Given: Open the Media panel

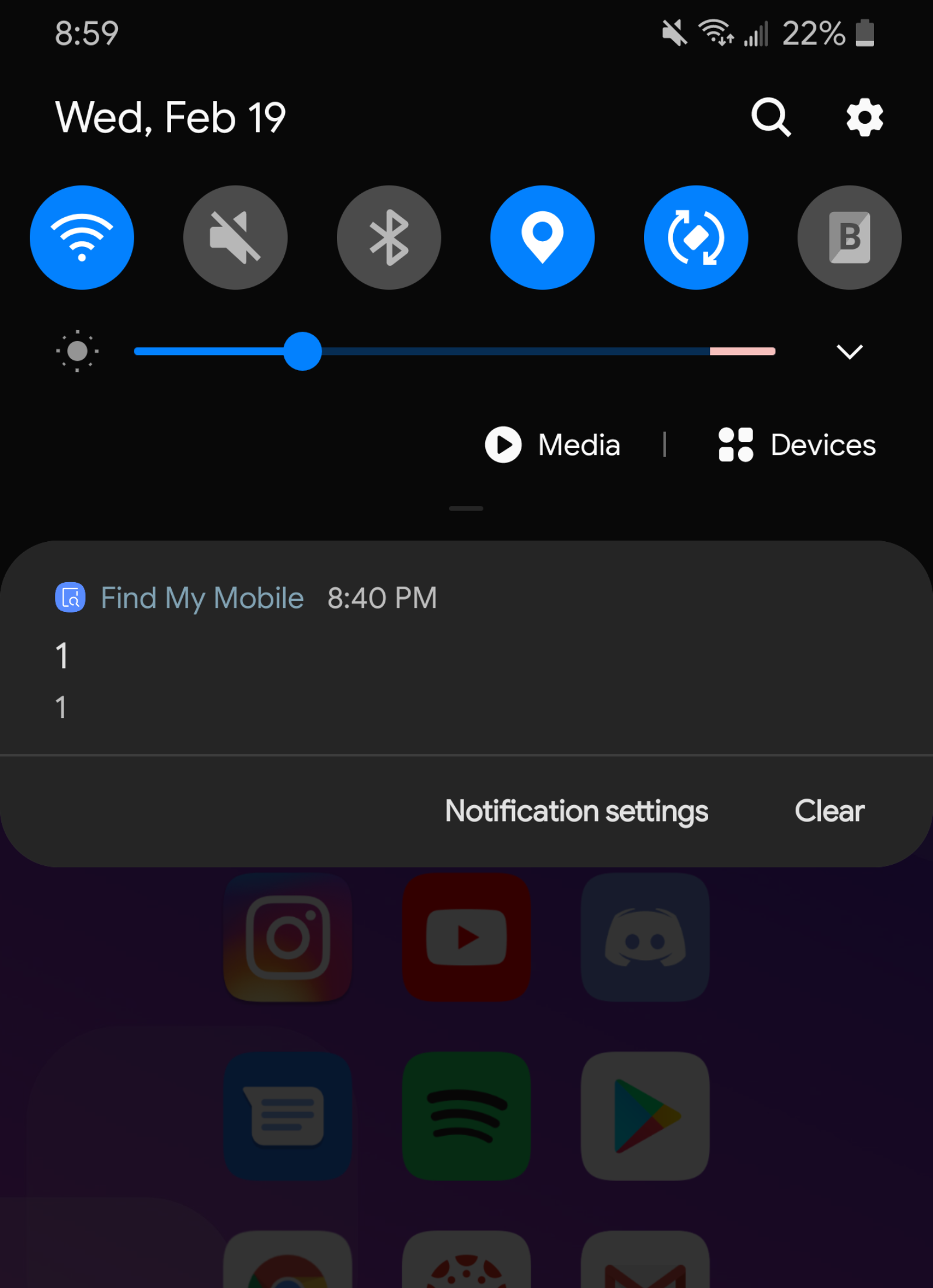Looking at the screenshot, I should pos(553,445).
